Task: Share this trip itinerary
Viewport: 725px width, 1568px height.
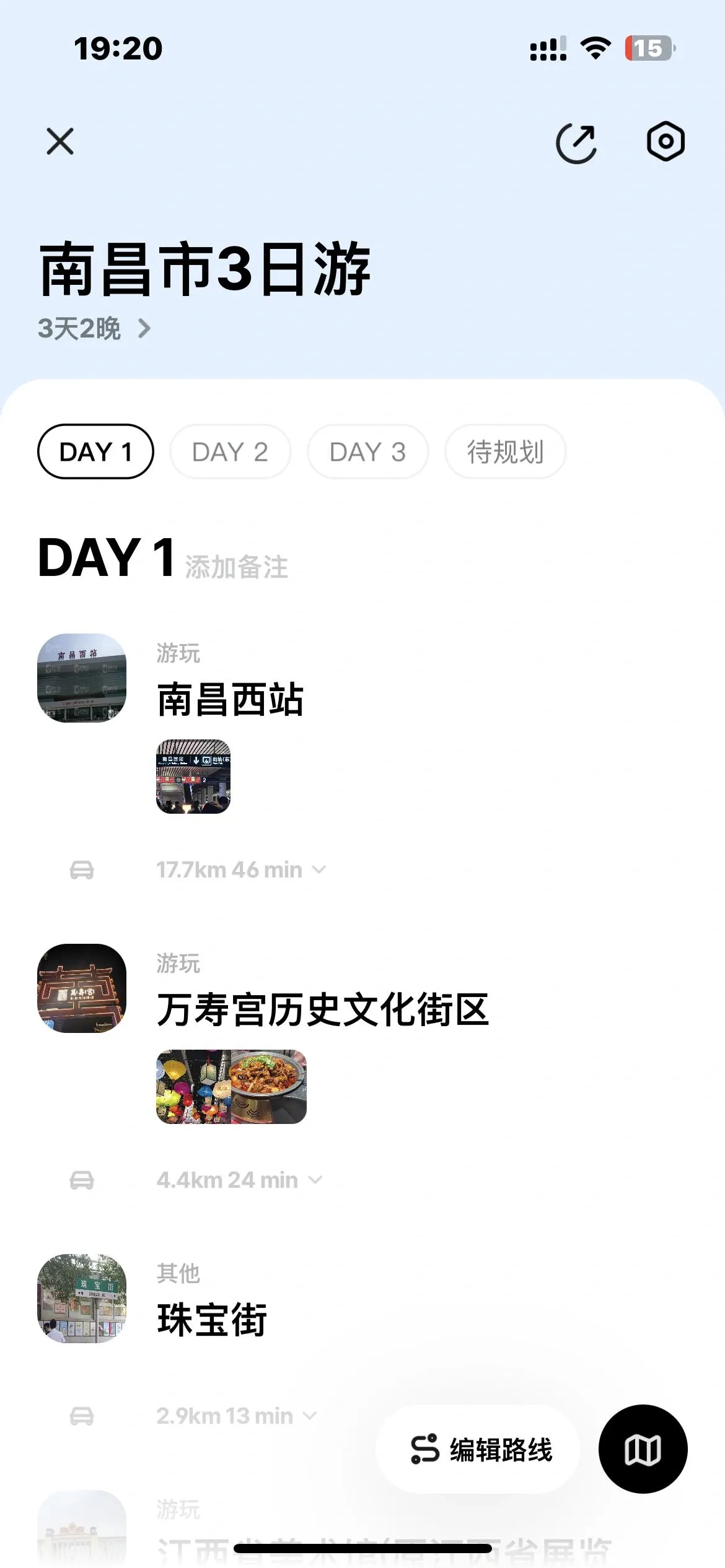Action: click(x=576, y=143)
